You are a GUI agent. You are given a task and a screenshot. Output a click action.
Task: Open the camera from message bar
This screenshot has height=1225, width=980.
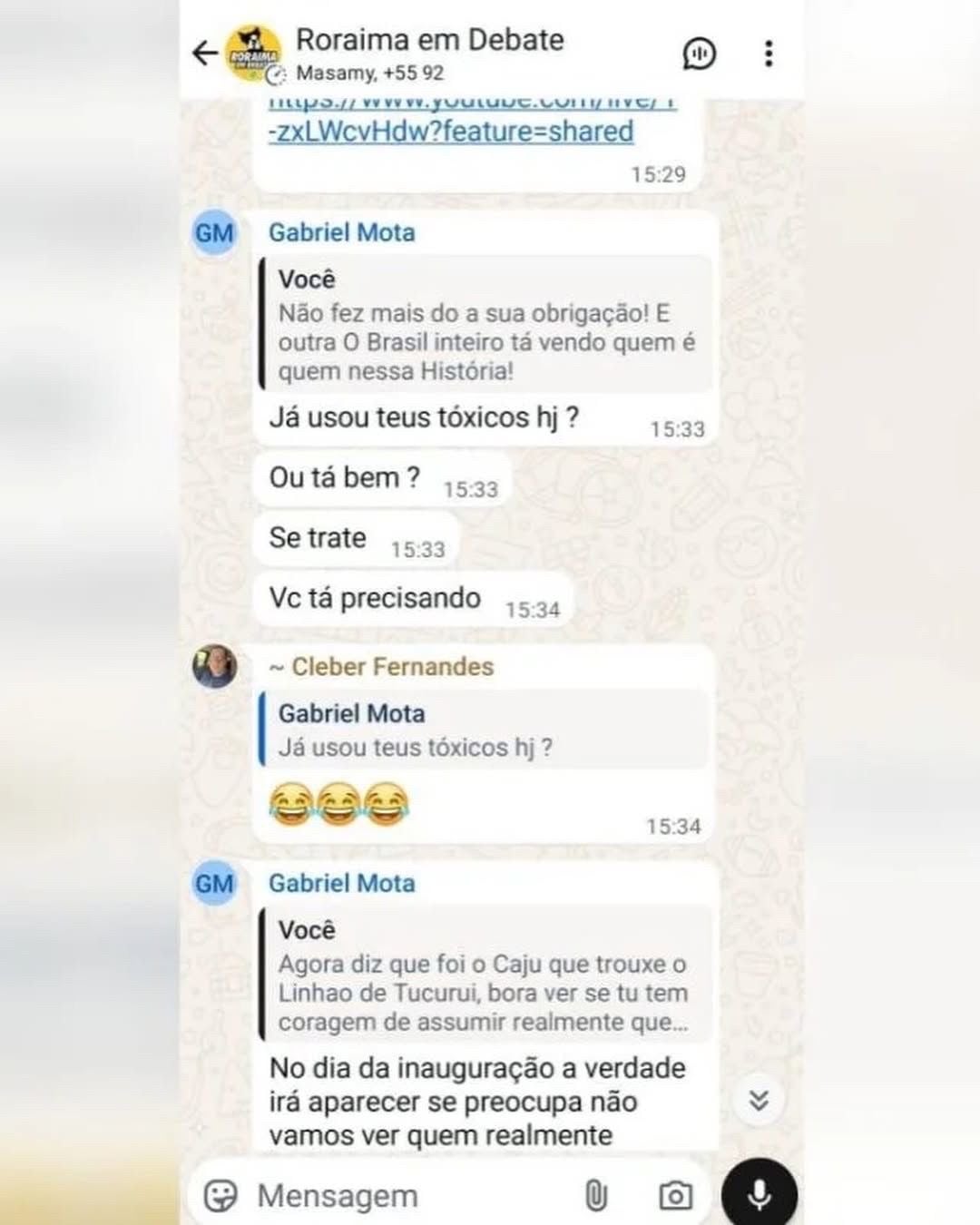(x=675, y=1196)
